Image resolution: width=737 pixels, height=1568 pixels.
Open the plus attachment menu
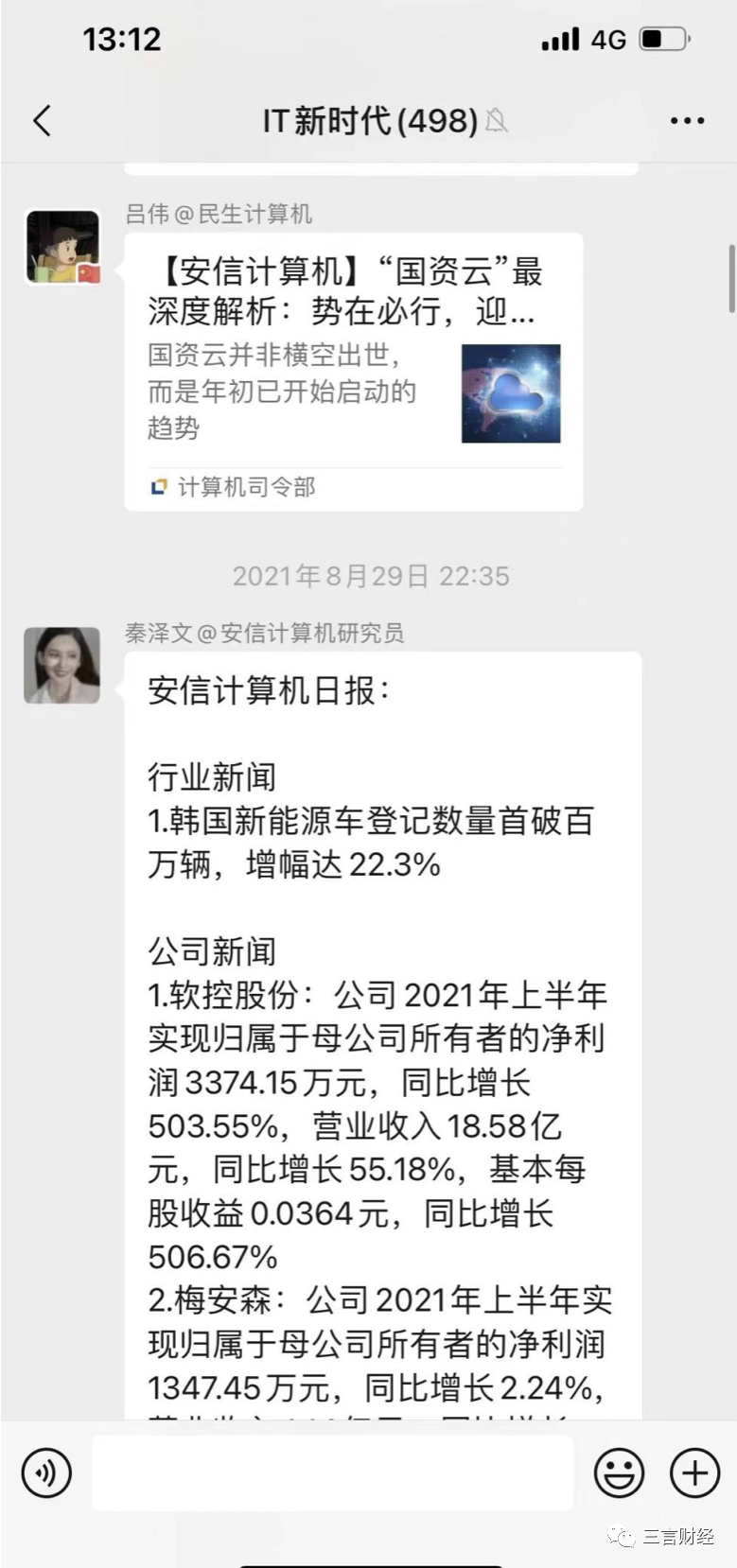tap(694, 1472)
